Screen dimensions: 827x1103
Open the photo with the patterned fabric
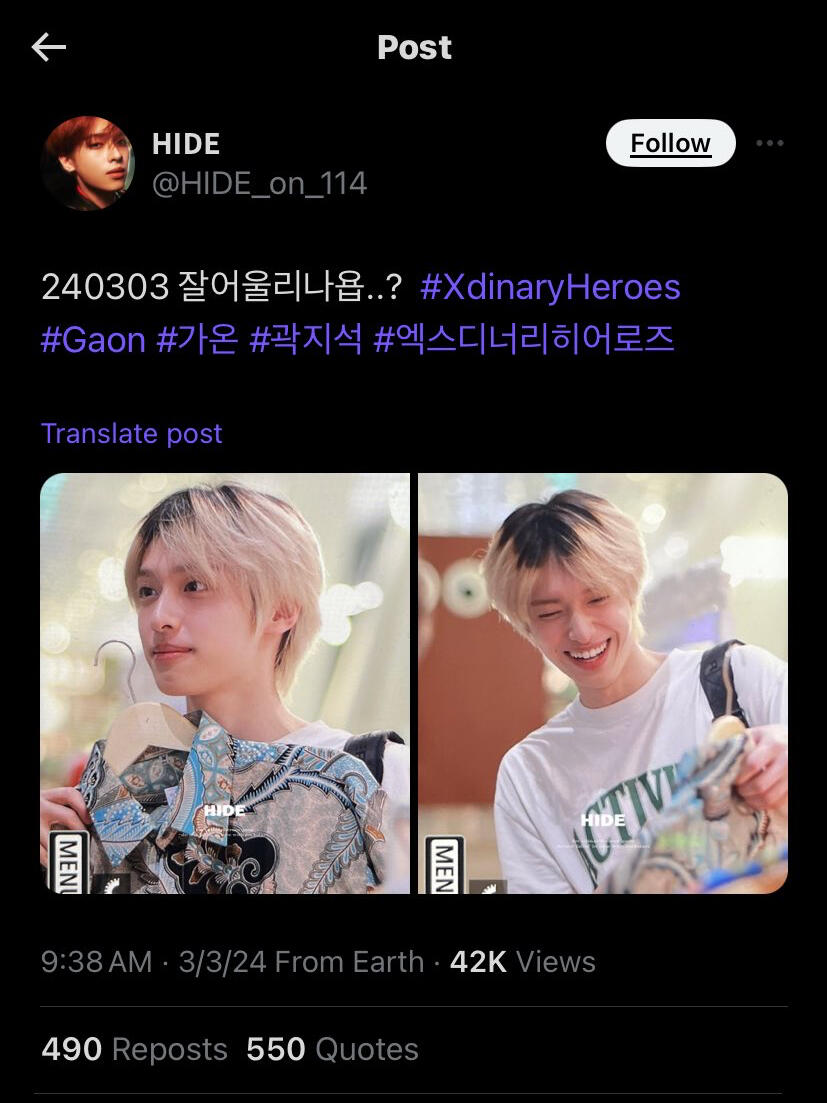pyautogui.click(x=225, y=683)
